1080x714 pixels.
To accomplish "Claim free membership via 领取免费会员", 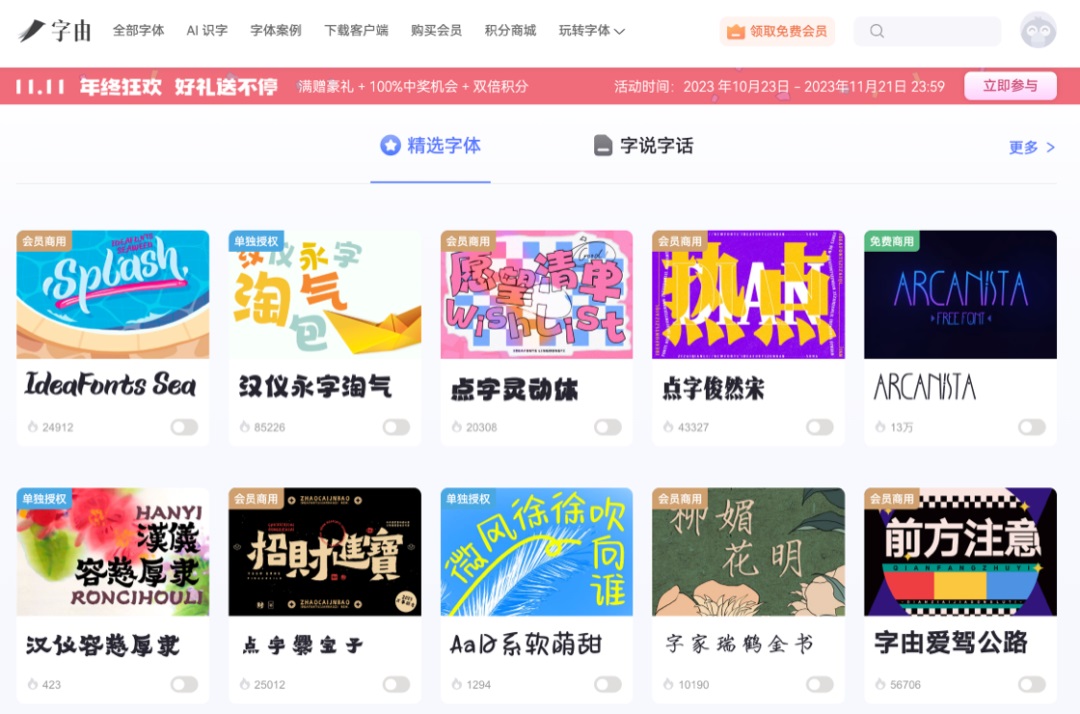I will tap(777, 31).
